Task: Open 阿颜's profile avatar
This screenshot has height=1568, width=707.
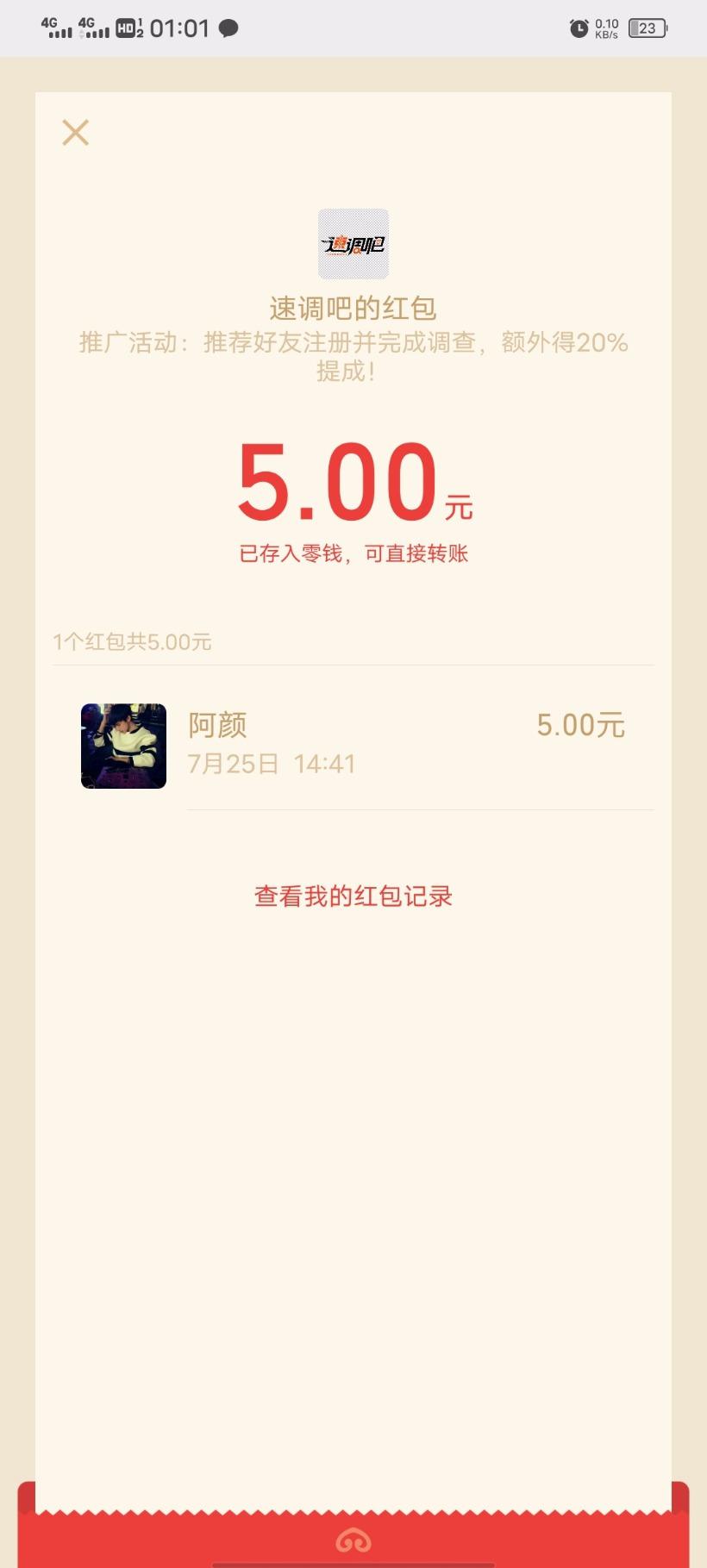Action: pos(123,746)
